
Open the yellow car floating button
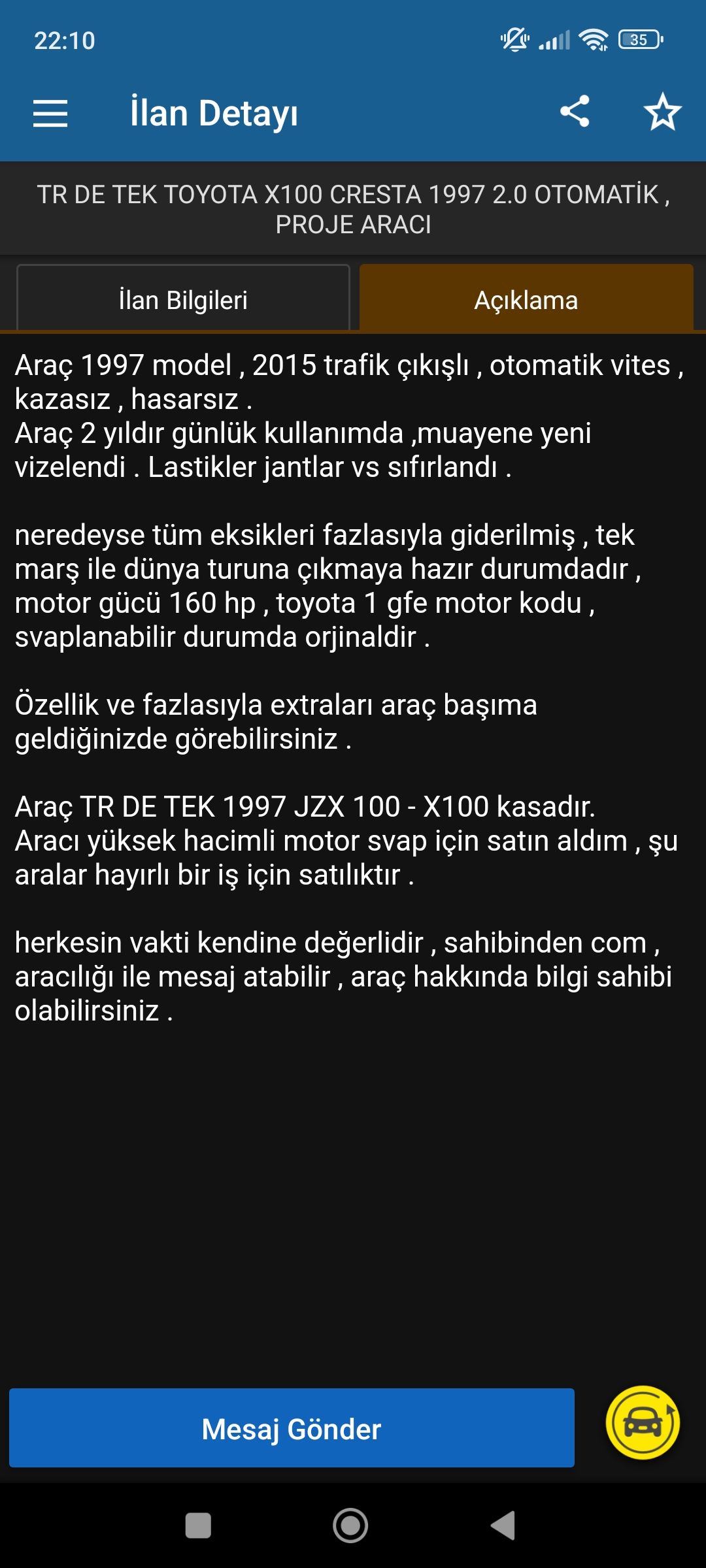pyautogui.click(x=643, y=1424)
